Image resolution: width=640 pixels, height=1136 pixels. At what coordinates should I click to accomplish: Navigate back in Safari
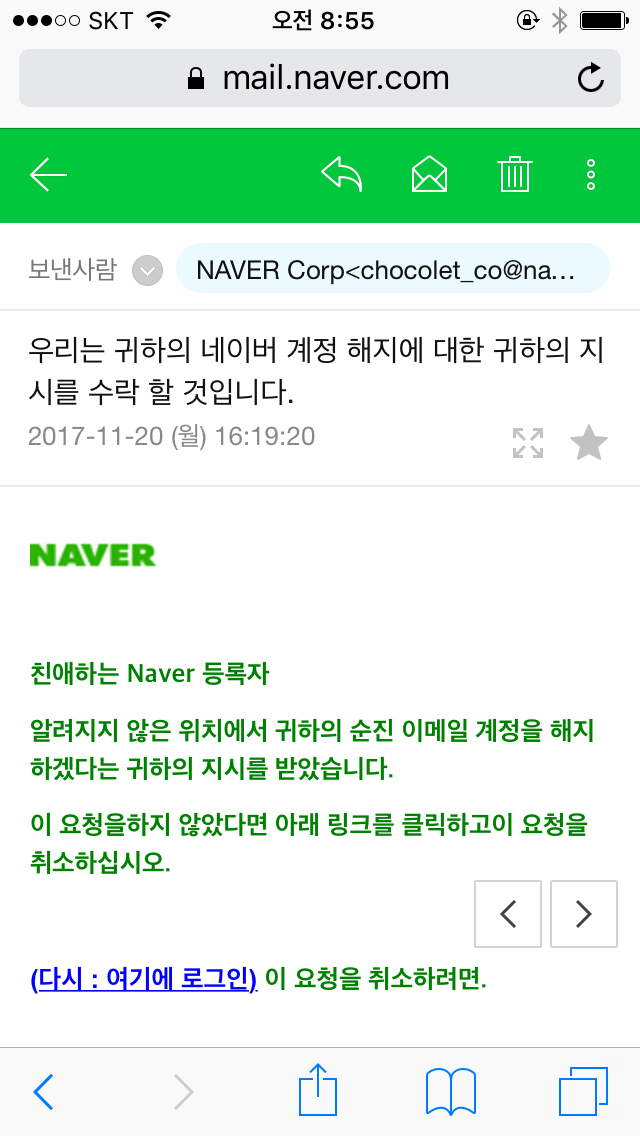pyautogui.click(x=44, y=1091)
